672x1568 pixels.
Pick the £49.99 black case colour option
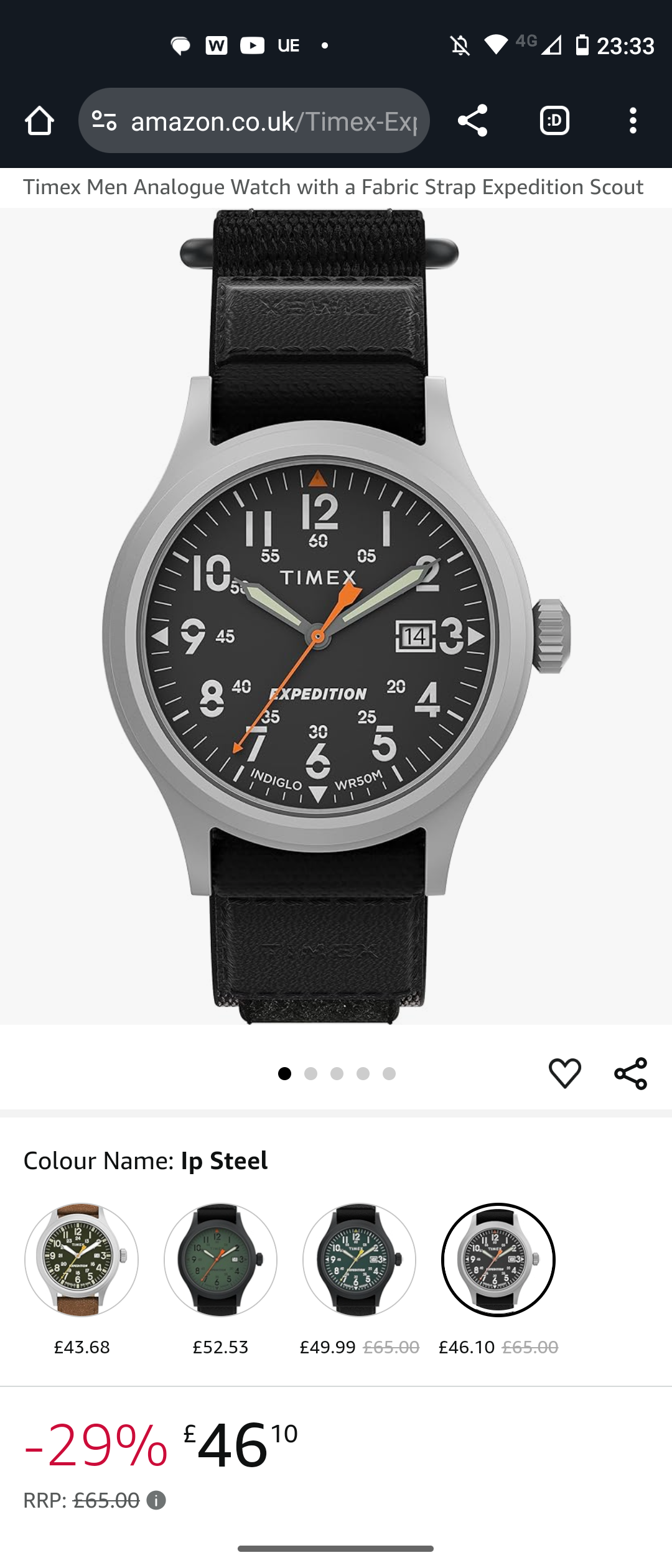coord(359,1260)
